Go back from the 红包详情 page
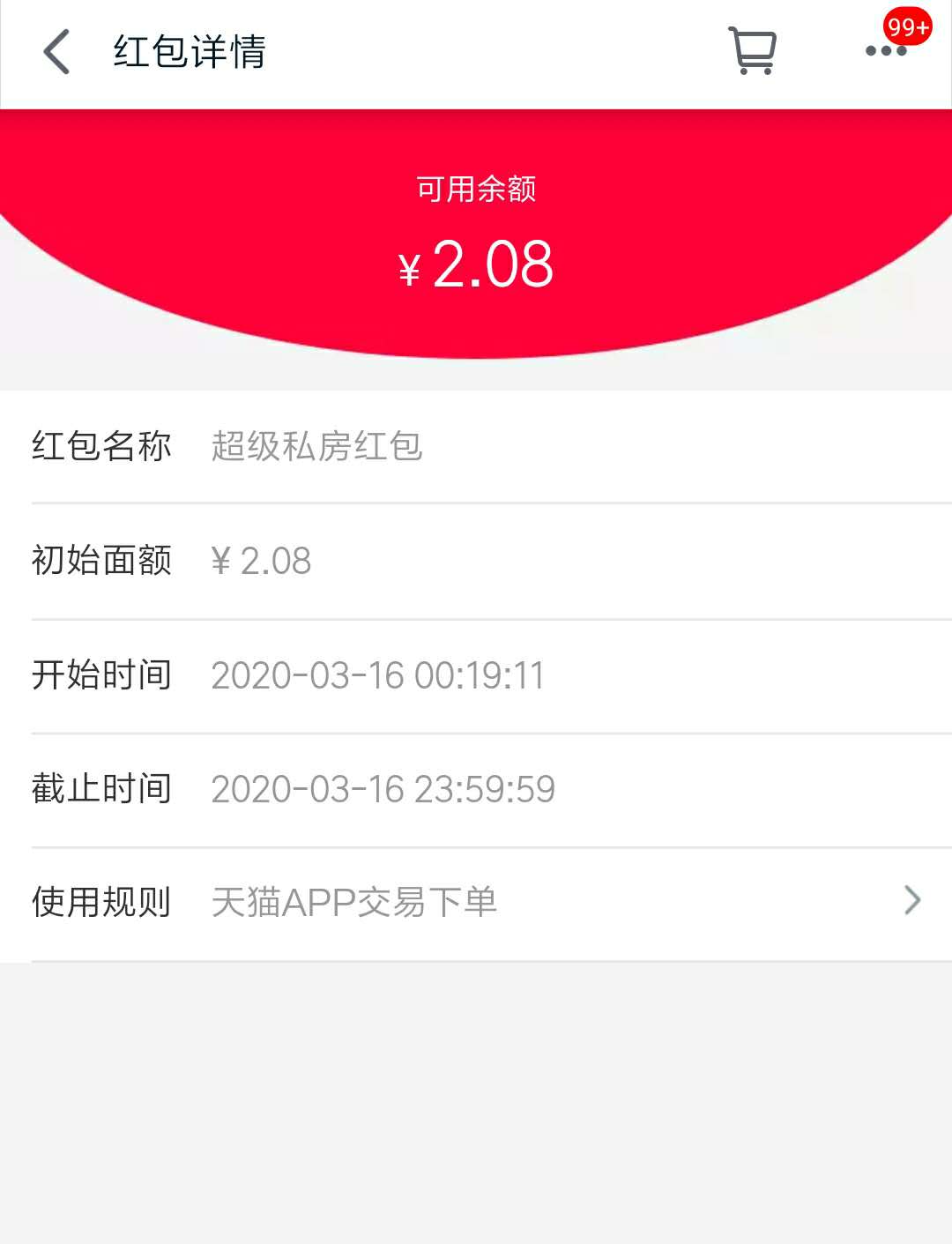952x1244 pixels. [56, 51]
